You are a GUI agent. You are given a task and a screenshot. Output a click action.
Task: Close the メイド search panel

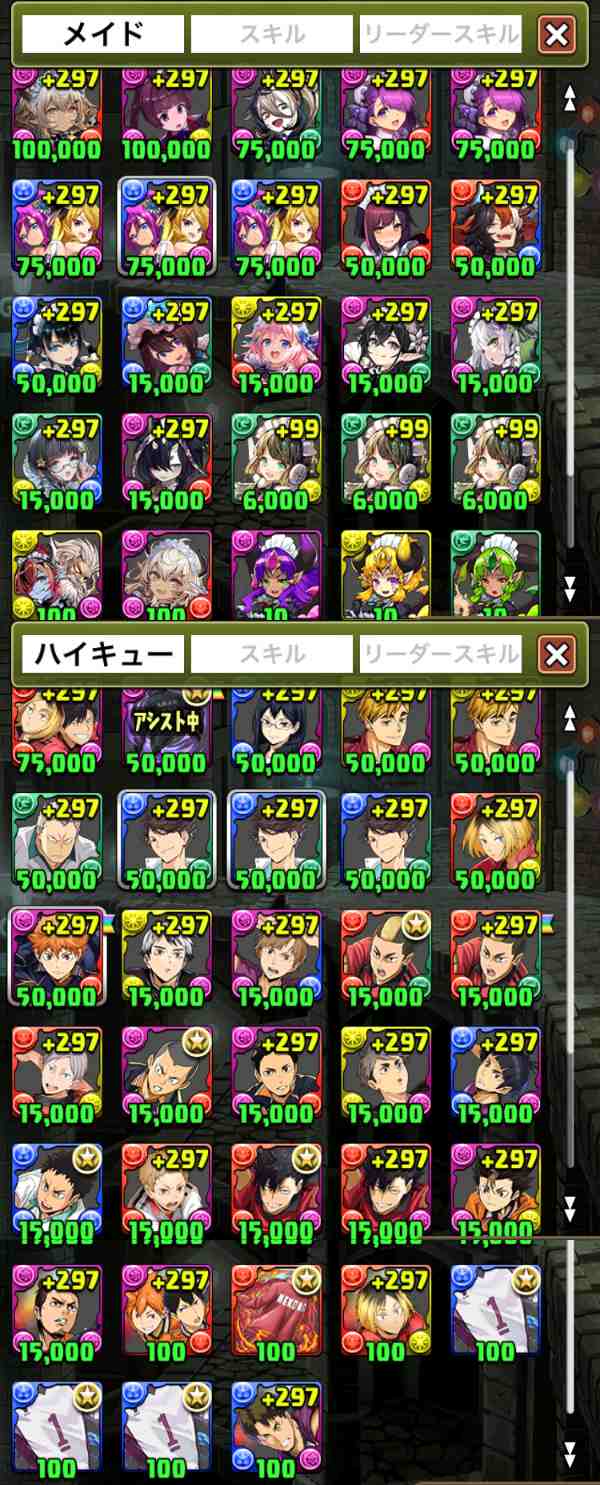click(x=556, y=35)
